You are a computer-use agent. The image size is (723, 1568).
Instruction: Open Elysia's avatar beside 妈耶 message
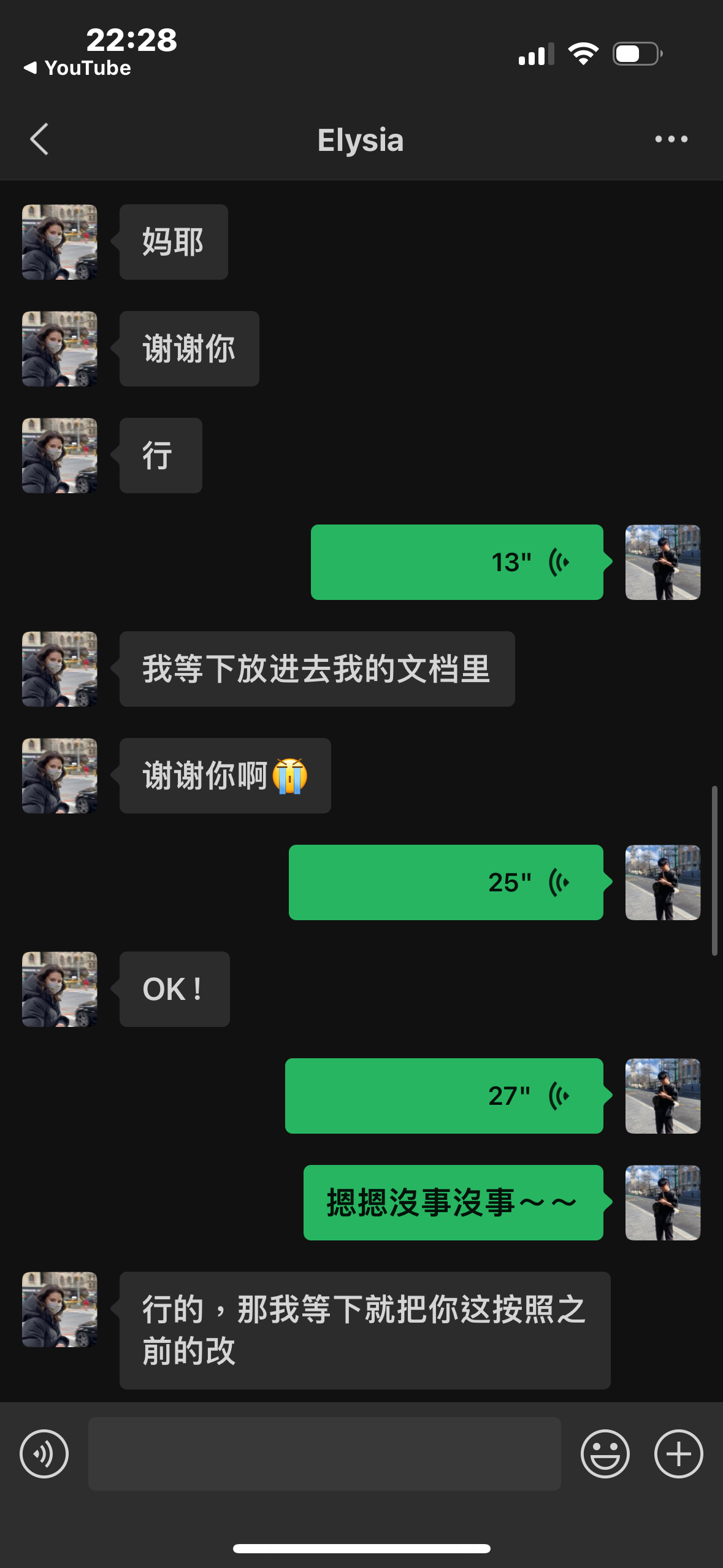point(59,242)
